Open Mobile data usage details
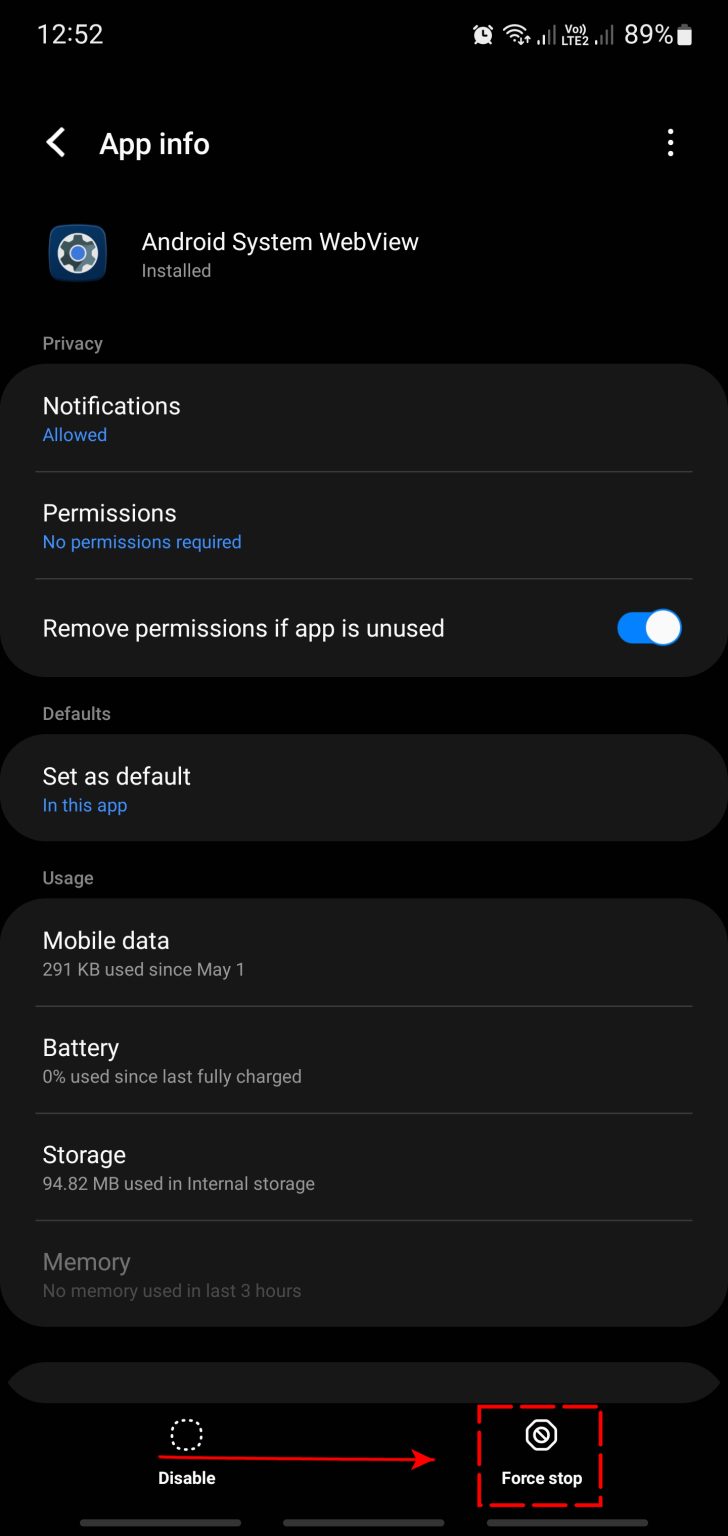This screenshot has width=728, height=1536. pyautogui.click(x=364, y=952)
